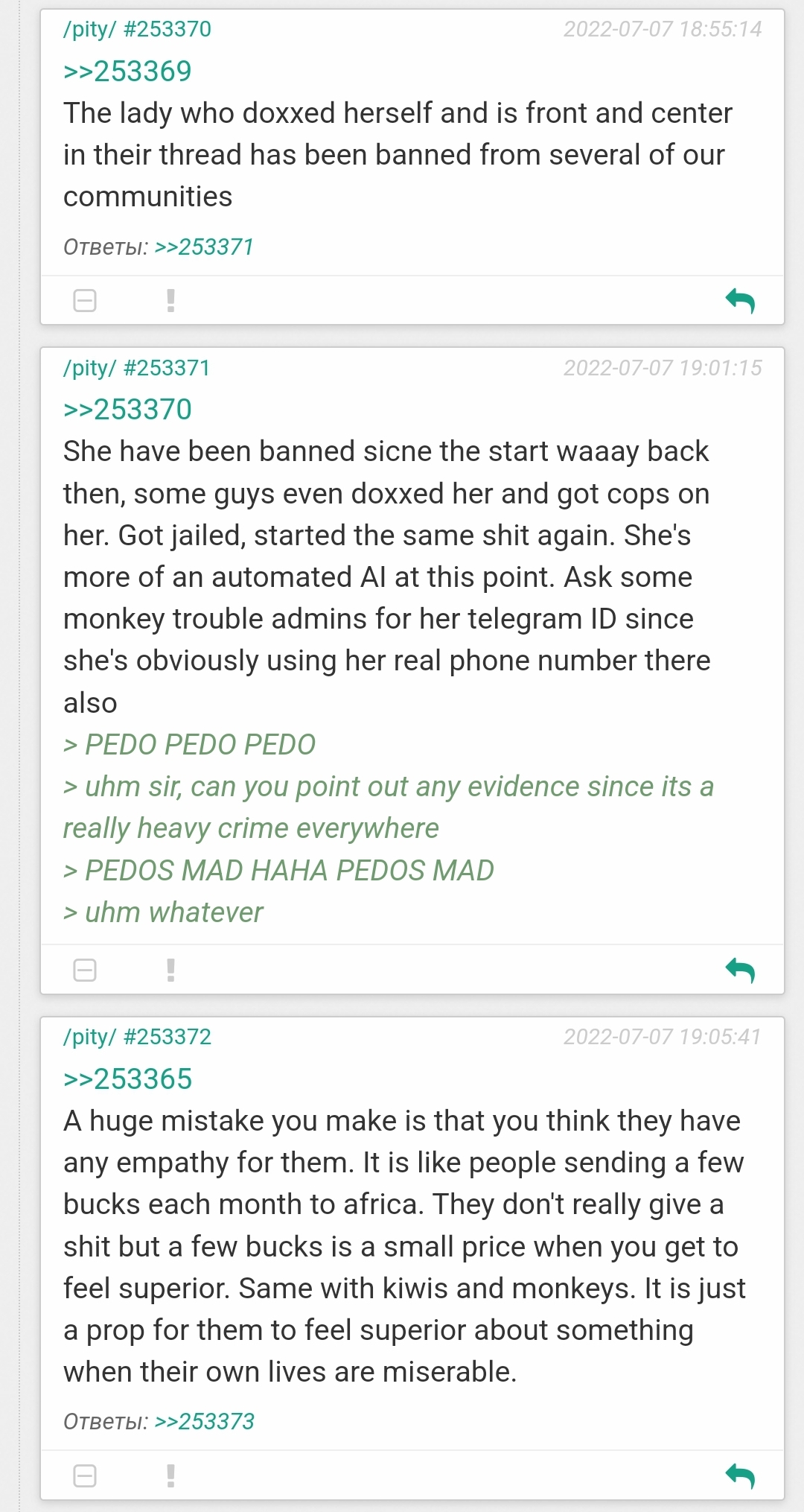Reply to post #253370
Viewport: 804px width, 1512px height.
coord(740,301)
